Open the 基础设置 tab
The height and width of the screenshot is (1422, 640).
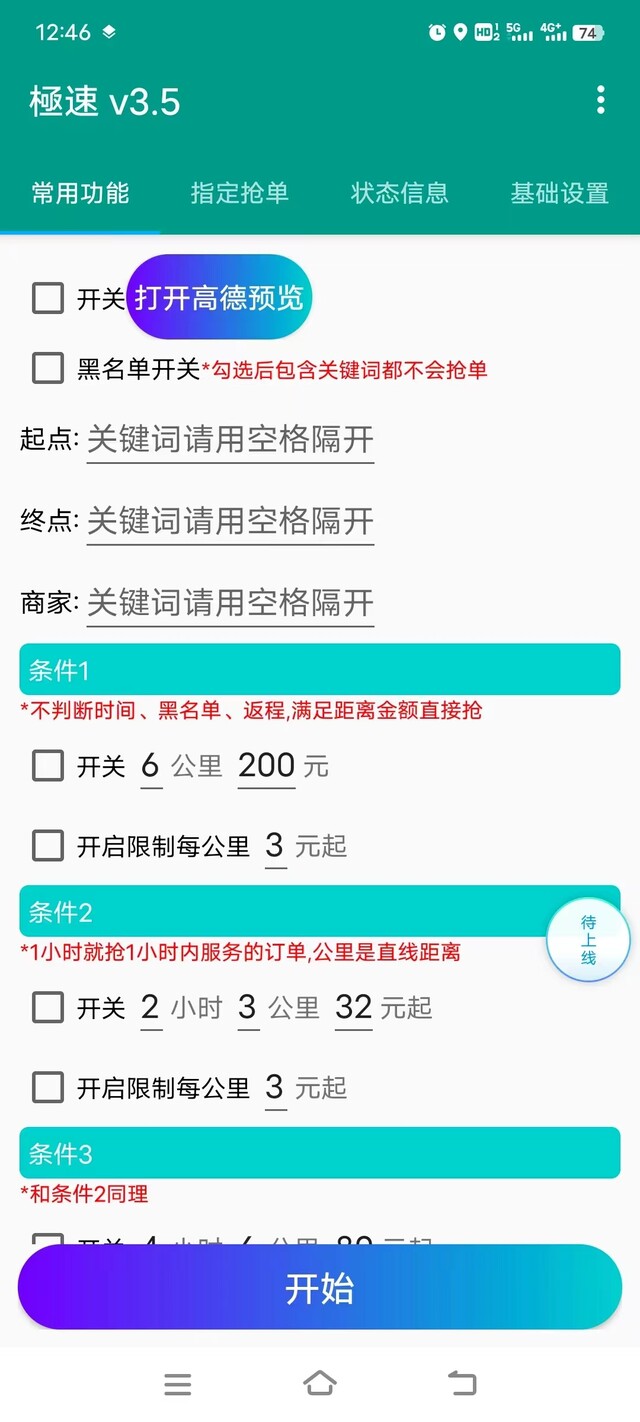click(560, 193)
